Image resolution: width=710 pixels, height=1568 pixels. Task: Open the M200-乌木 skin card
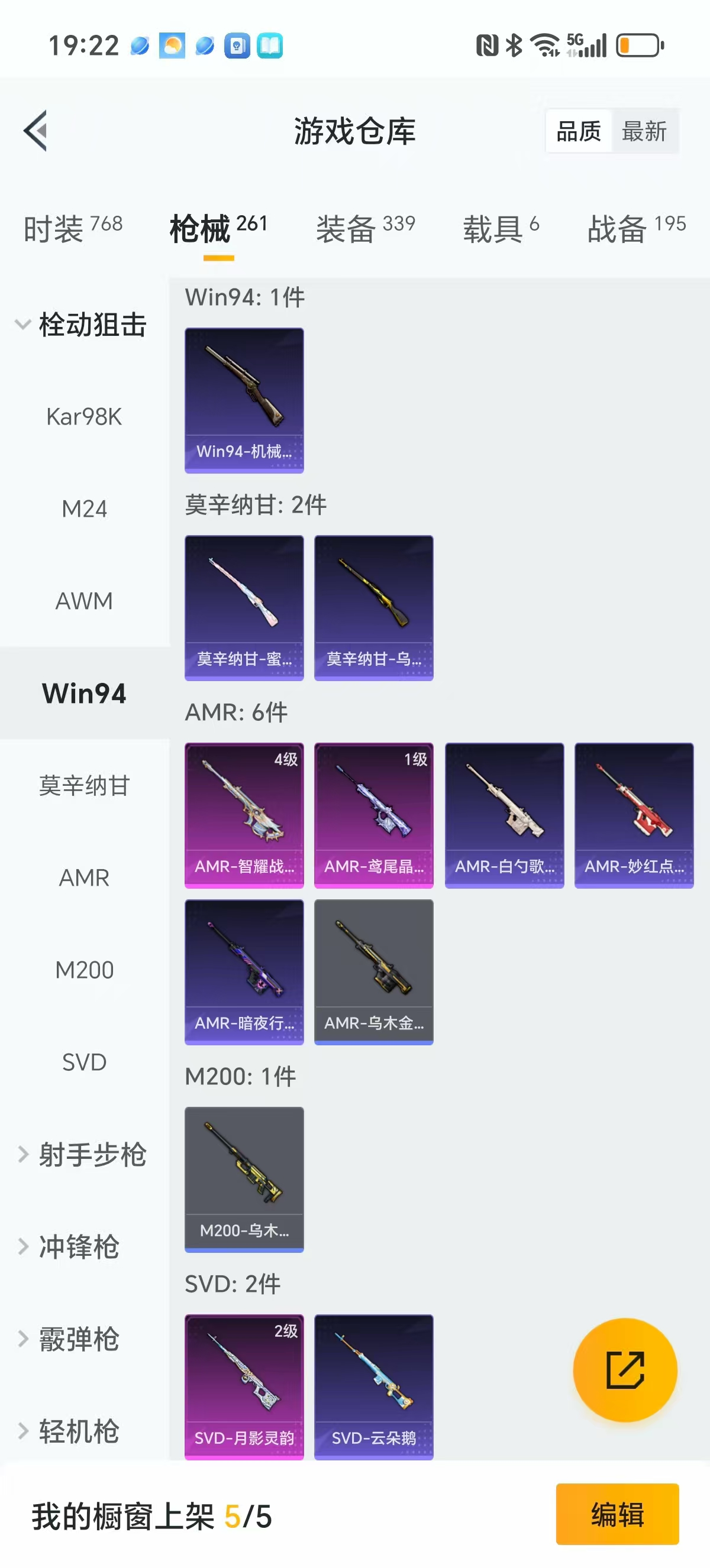[x=244, y=1179]
